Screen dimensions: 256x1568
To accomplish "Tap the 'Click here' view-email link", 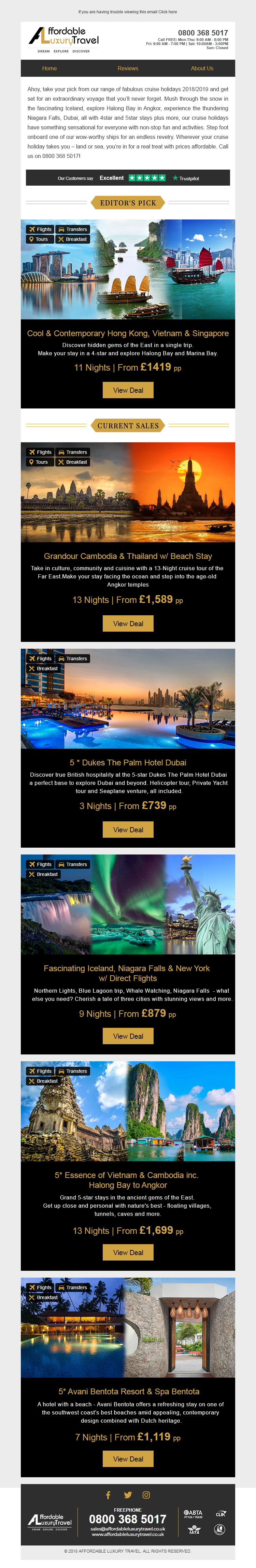I will tap(168, 12).
